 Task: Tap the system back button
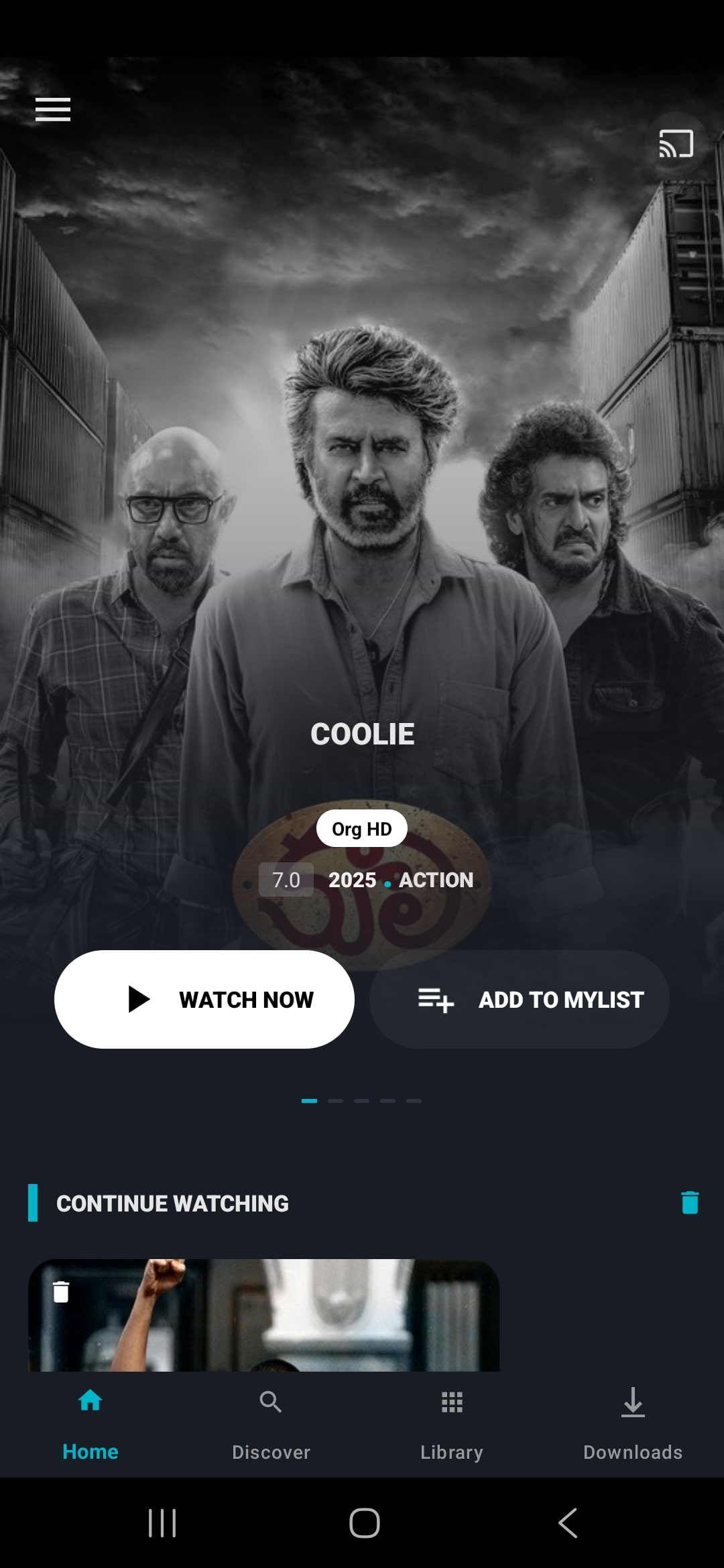point(568,1523)
